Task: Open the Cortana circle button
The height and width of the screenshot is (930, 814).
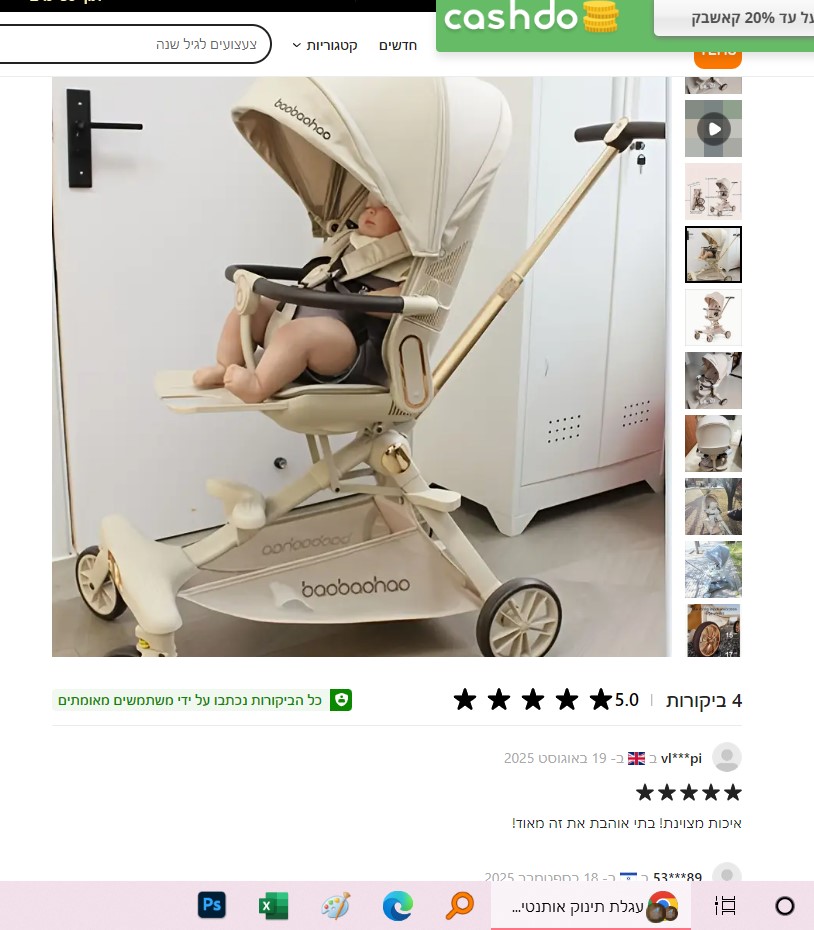Action: pos(785,906)
